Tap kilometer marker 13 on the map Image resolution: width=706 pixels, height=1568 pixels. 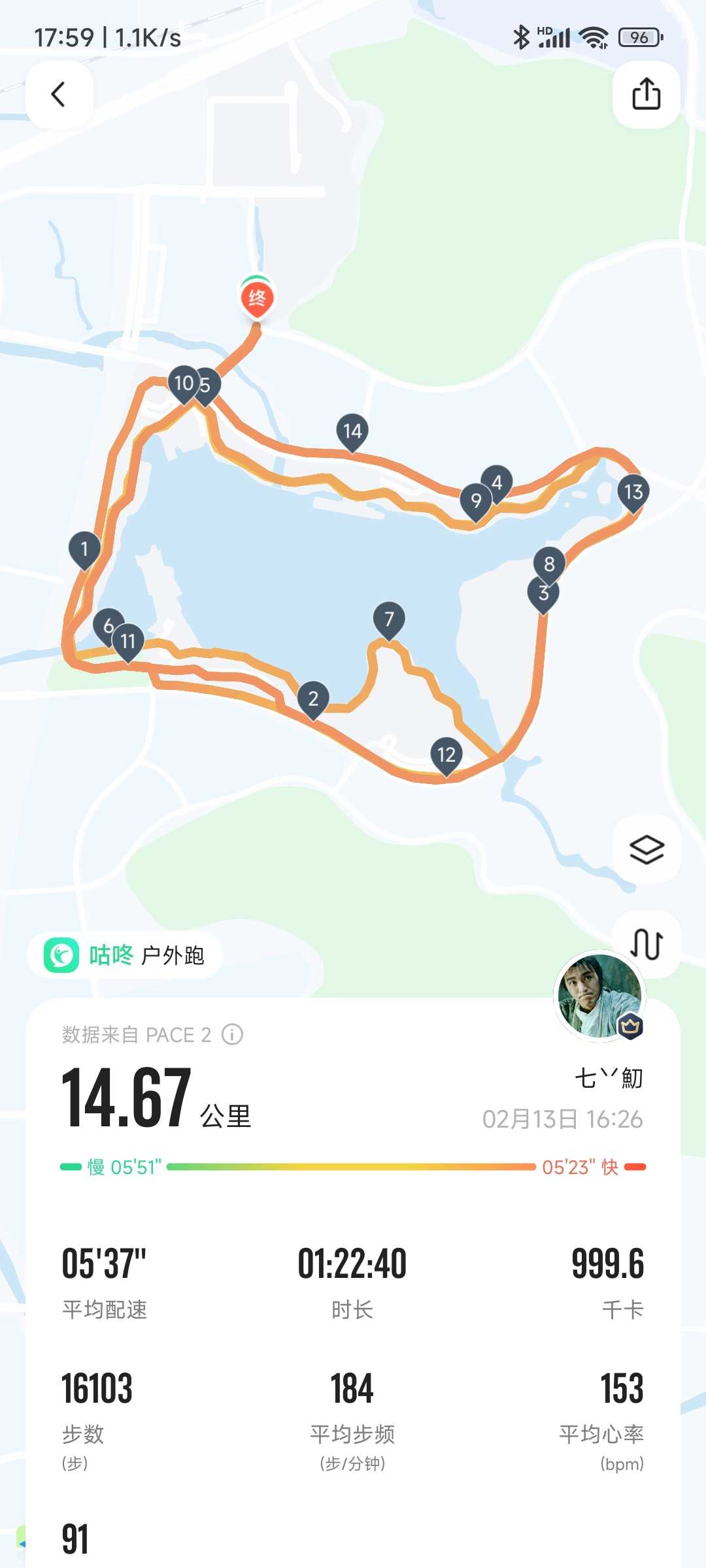[x=633, y=493]
